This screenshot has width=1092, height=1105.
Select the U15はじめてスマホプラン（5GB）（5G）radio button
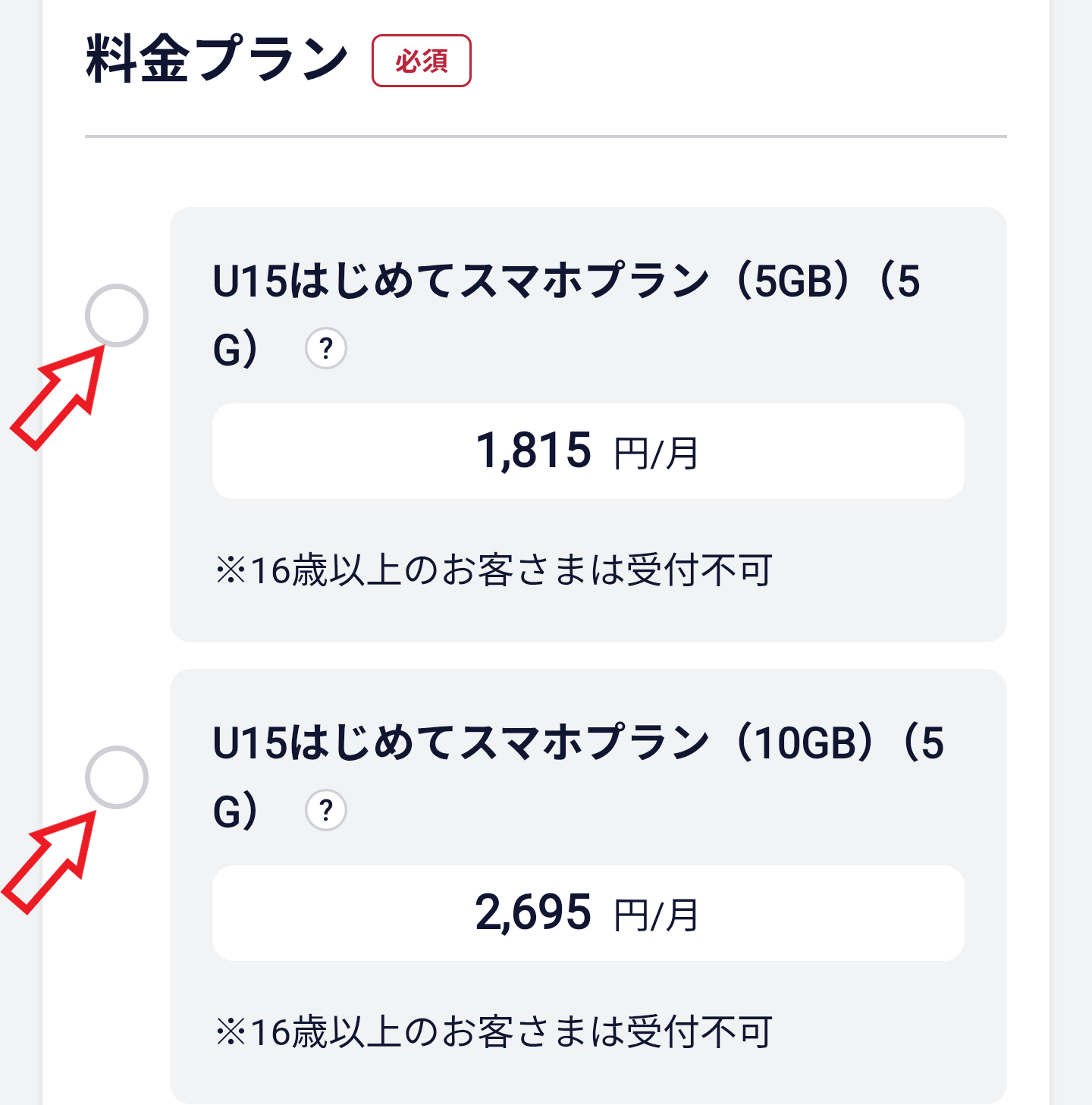coord(121,313)
